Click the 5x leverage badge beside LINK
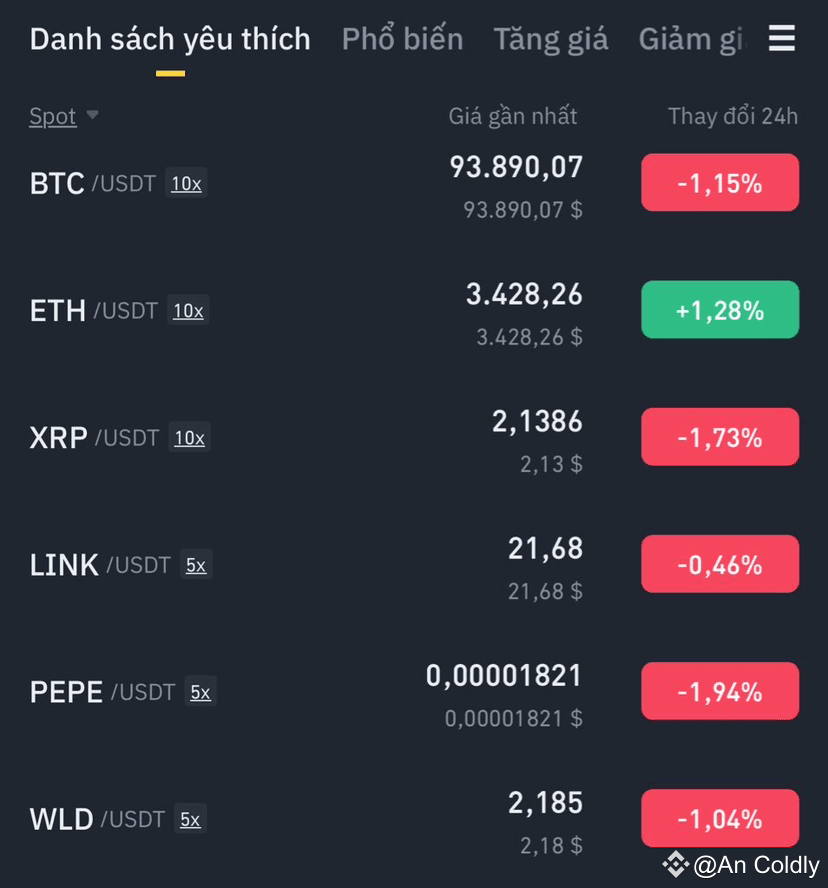 [196, 565]
